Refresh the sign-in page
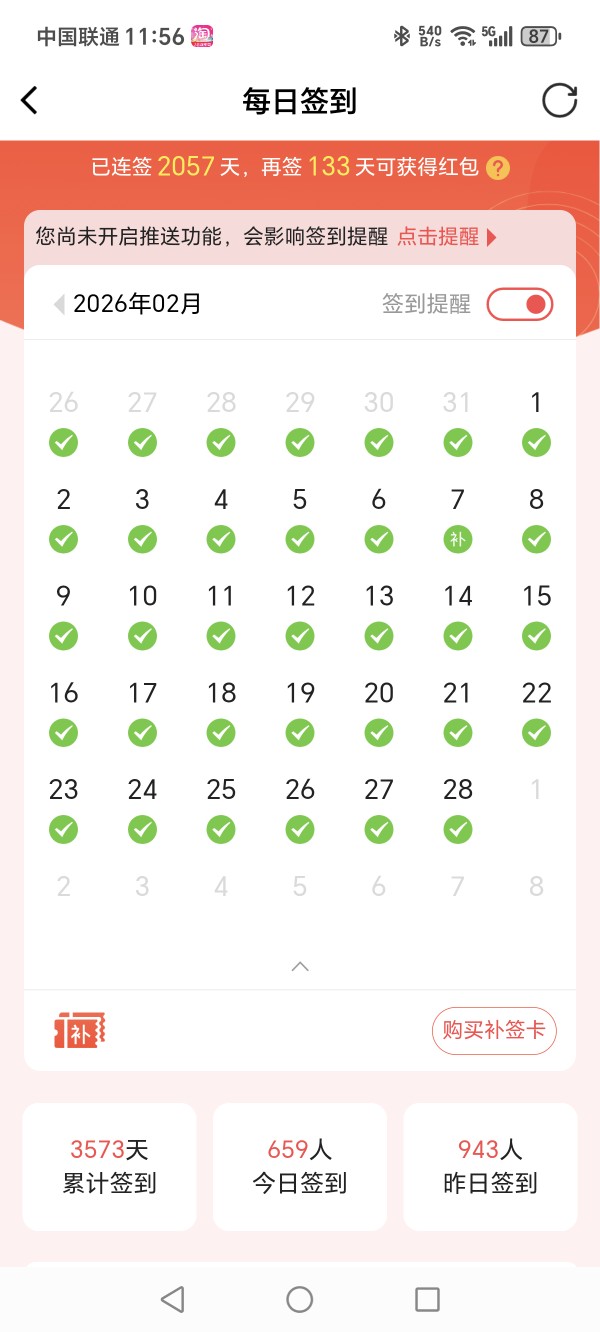 coord(559,100)
